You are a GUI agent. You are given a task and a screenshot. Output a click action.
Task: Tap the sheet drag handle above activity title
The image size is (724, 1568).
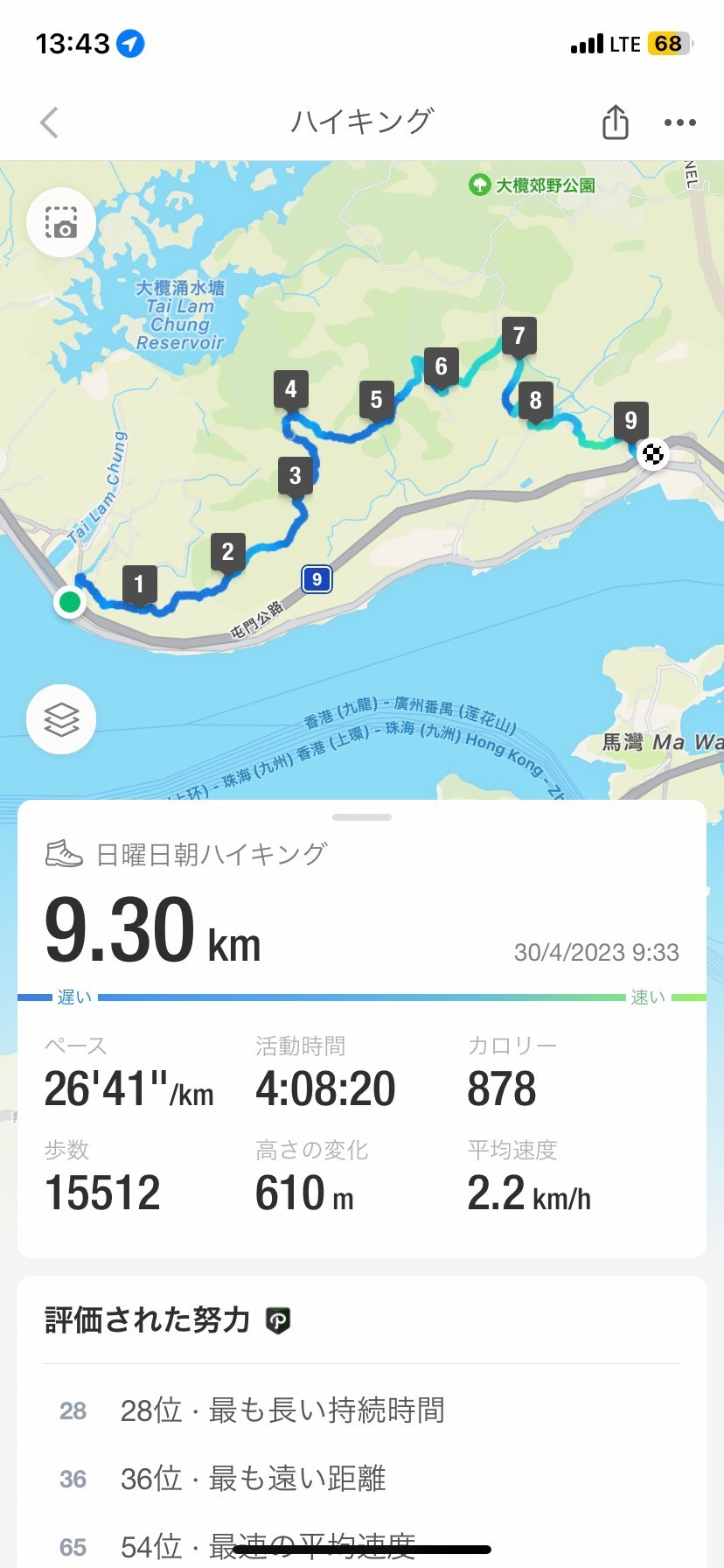tap(362, 817)
